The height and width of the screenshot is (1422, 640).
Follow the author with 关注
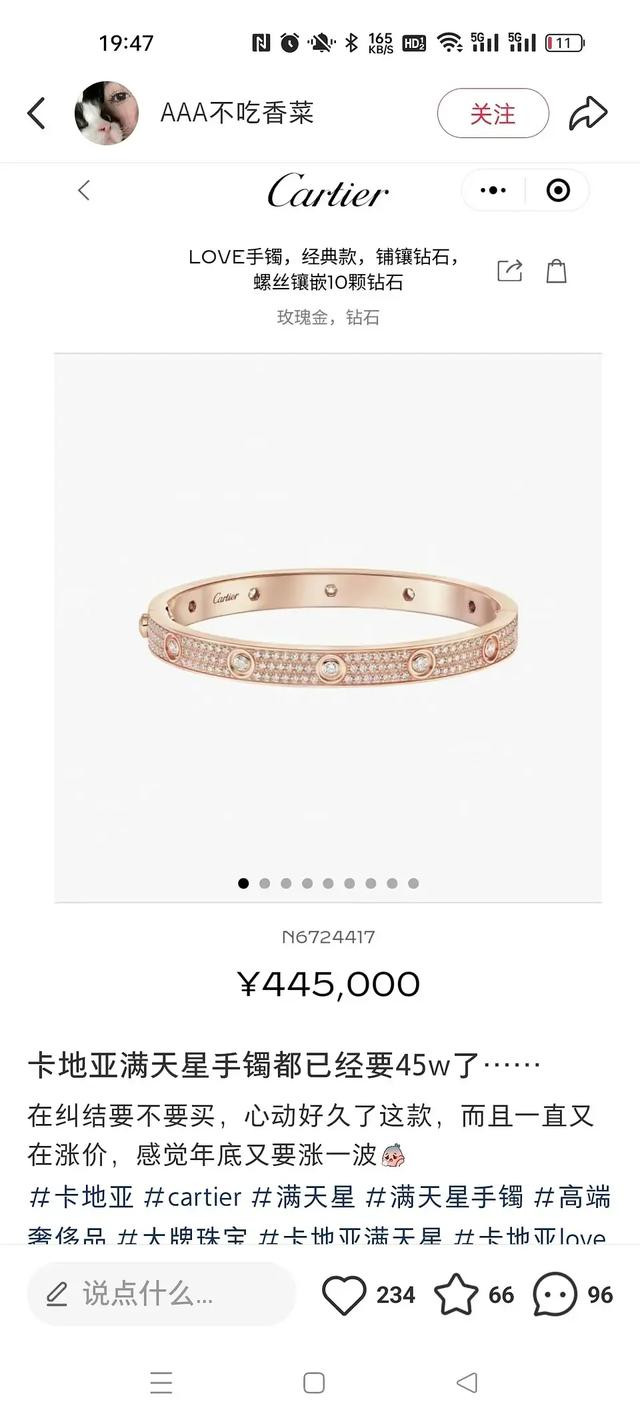(x=493, y=113)
